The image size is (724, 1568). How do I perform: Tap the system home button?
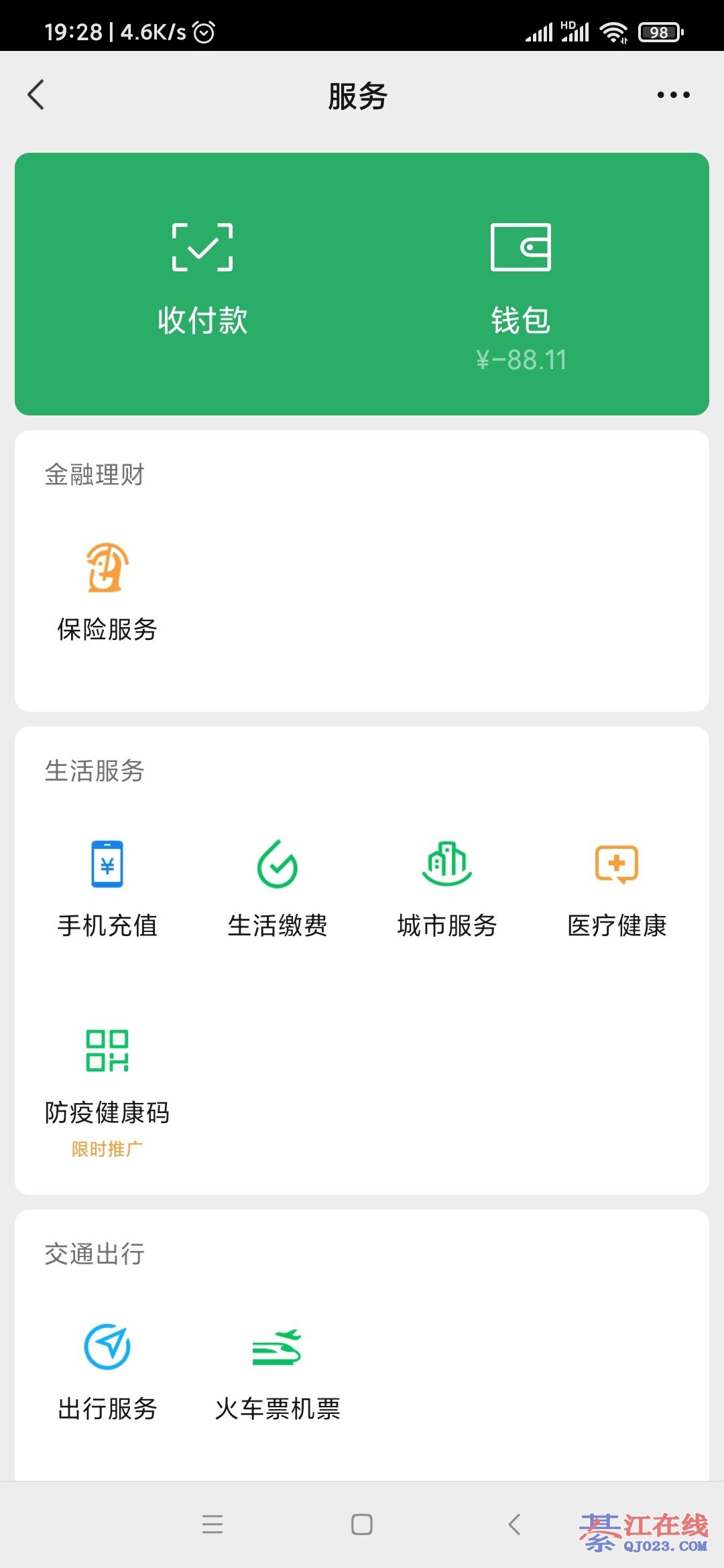point(362,1524)
